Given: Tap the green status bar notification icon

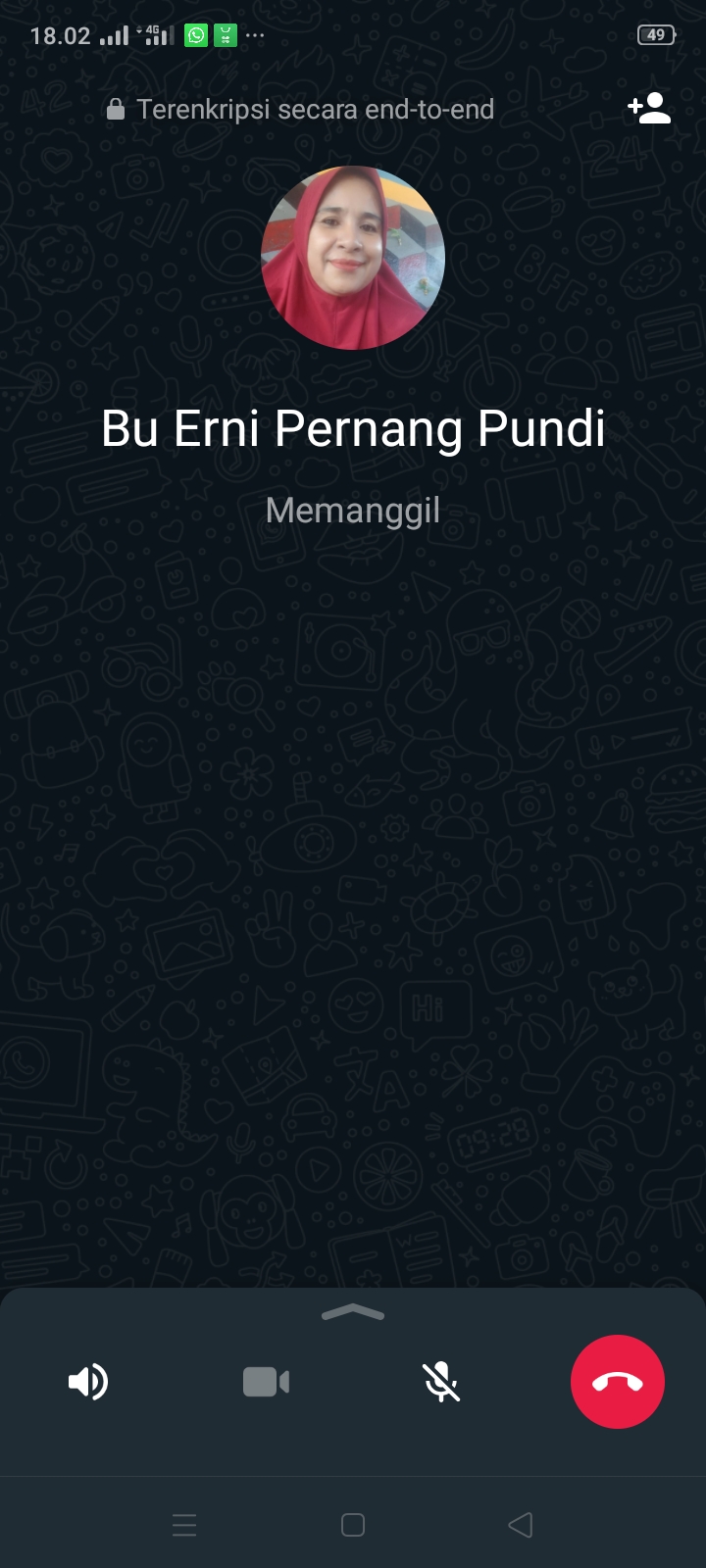Looking at the screenshot, I should tap(225, 34).
